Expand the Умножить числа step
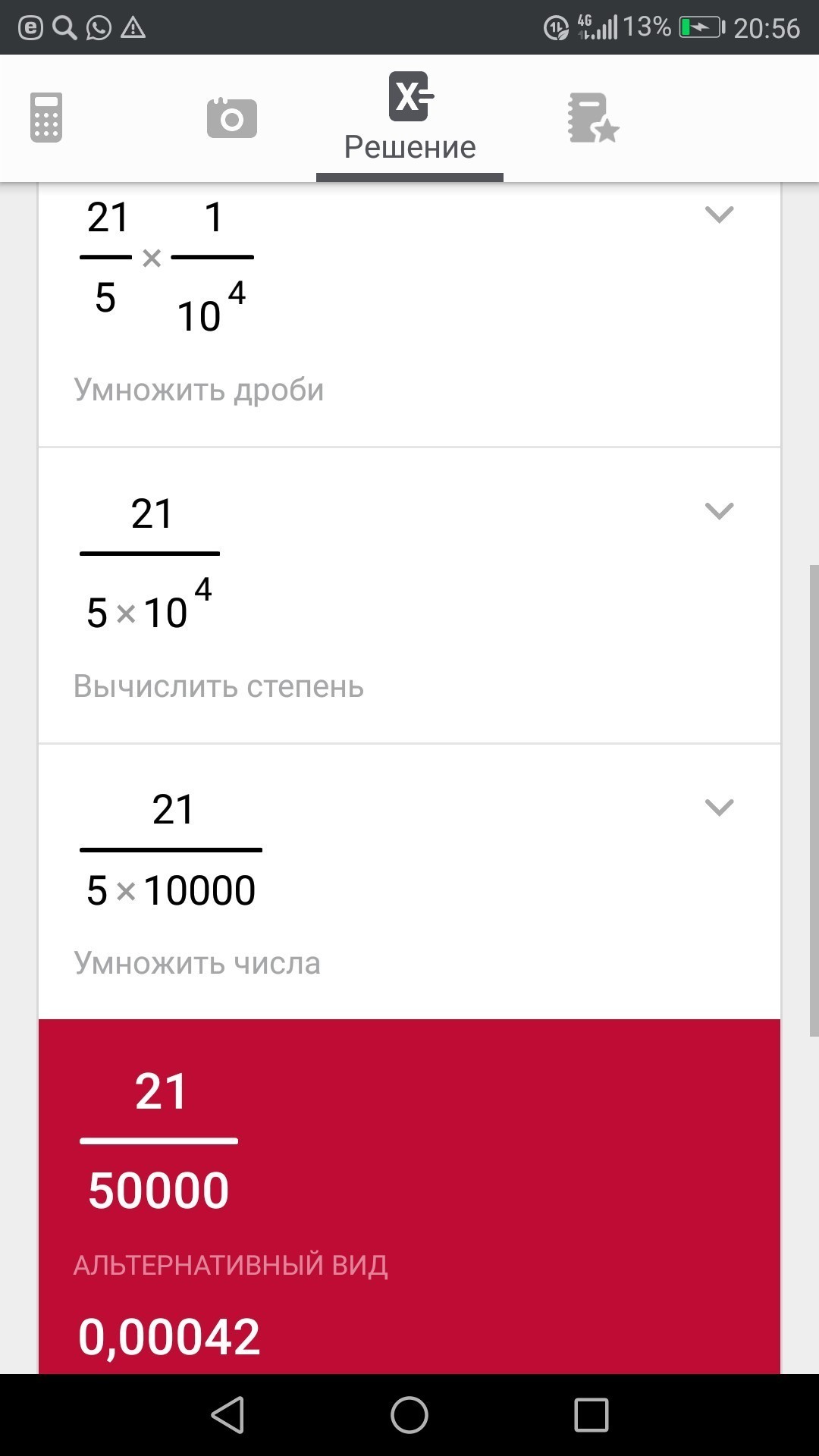Viewport: 819px width, 1456px height. tap(719, 807)
